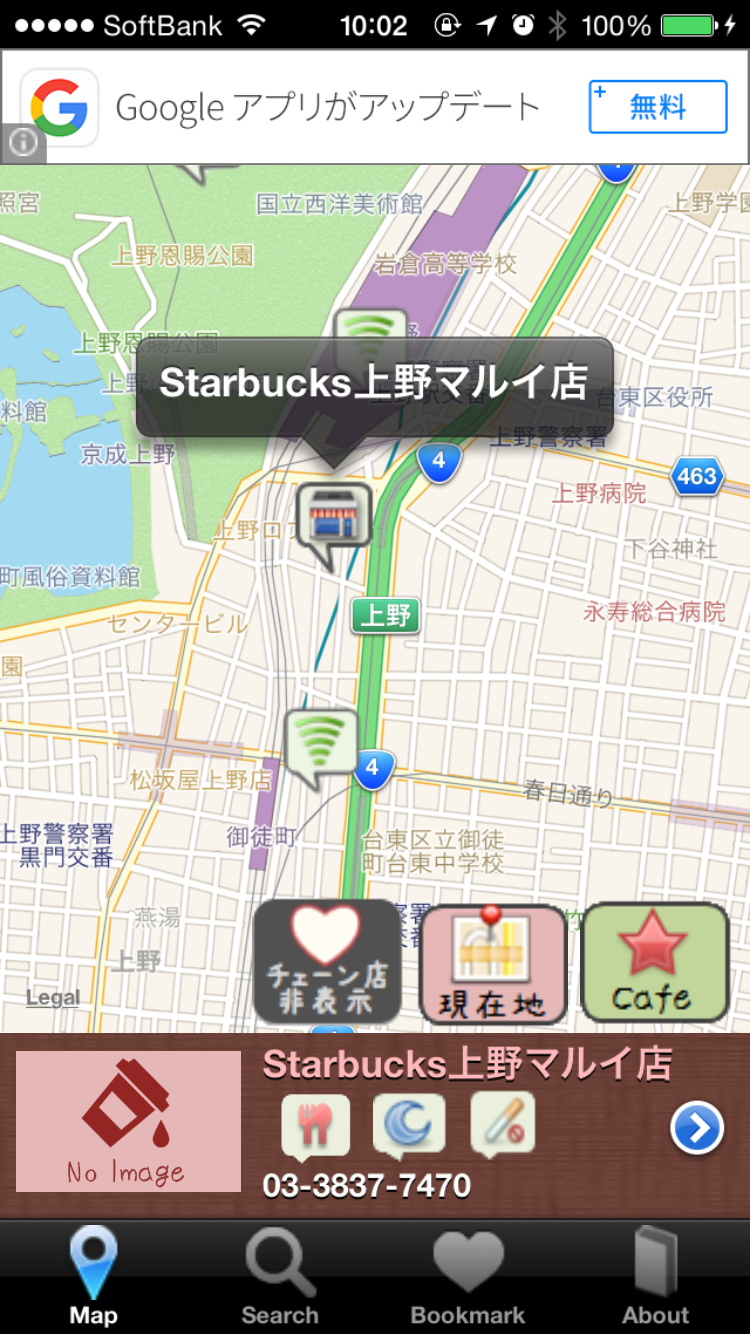Open Starbucks上野マルイ店 details arrow
The width and height of the screenshot is (750, 1334).
(x=697, y=1128)
